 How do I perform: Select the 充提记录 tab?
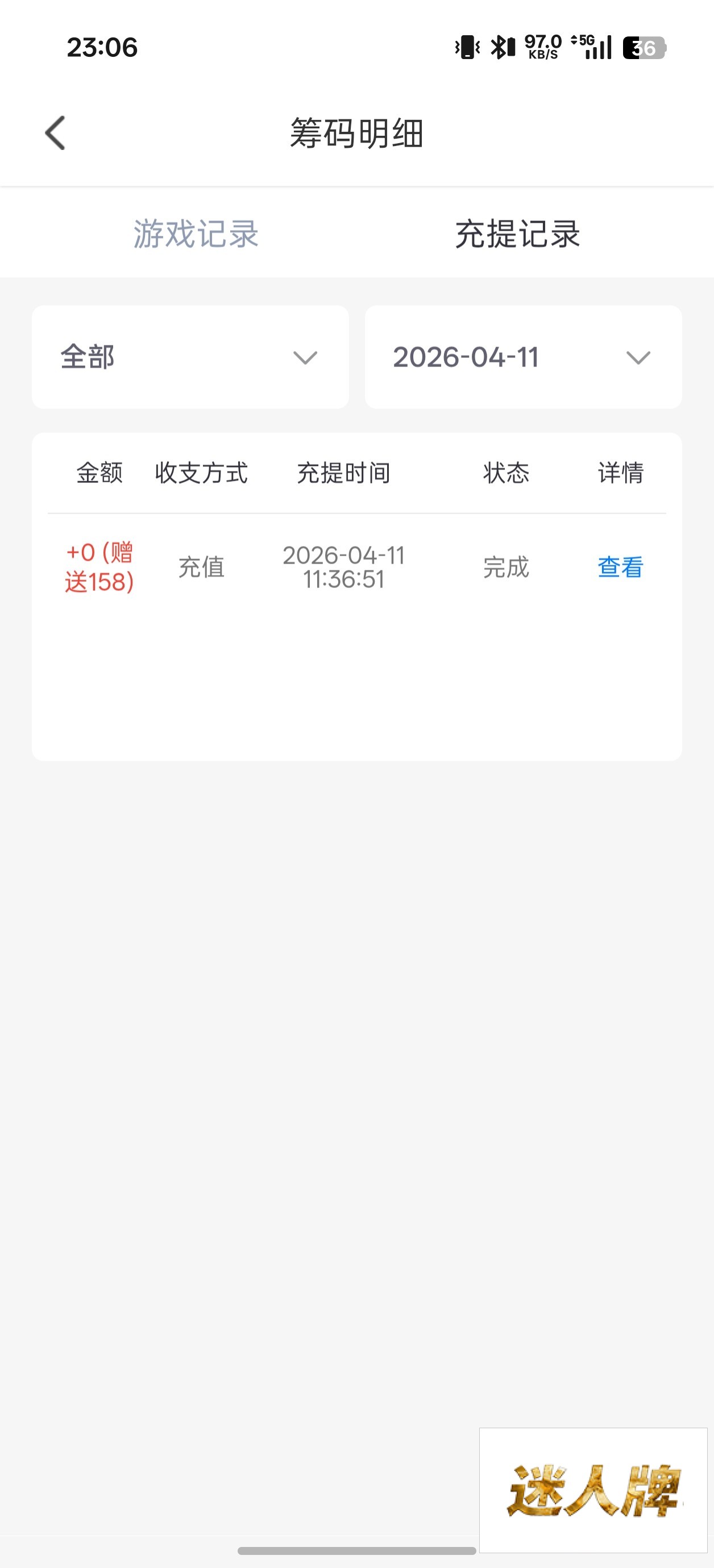coord(518,233)
